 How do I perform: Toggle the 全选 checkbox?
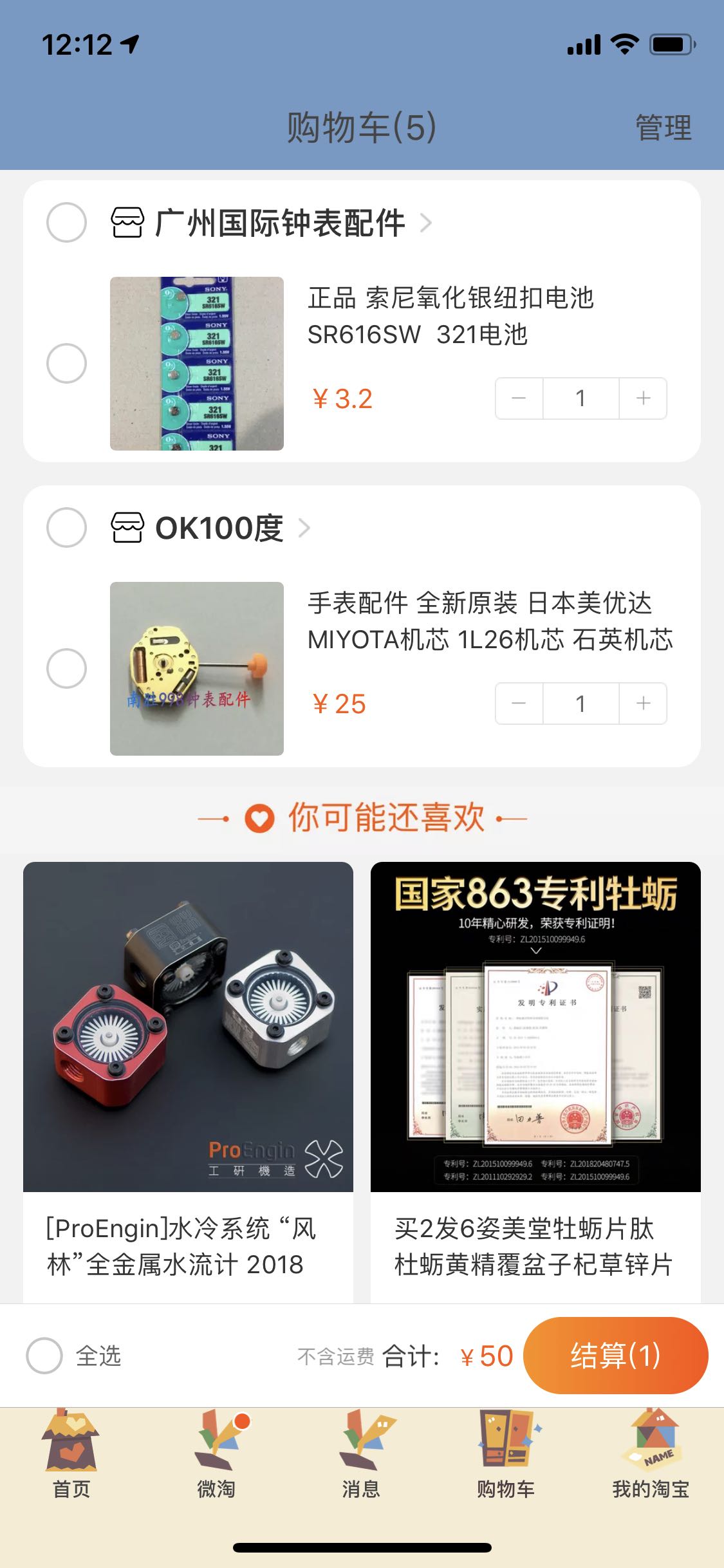pos(44,1356)
